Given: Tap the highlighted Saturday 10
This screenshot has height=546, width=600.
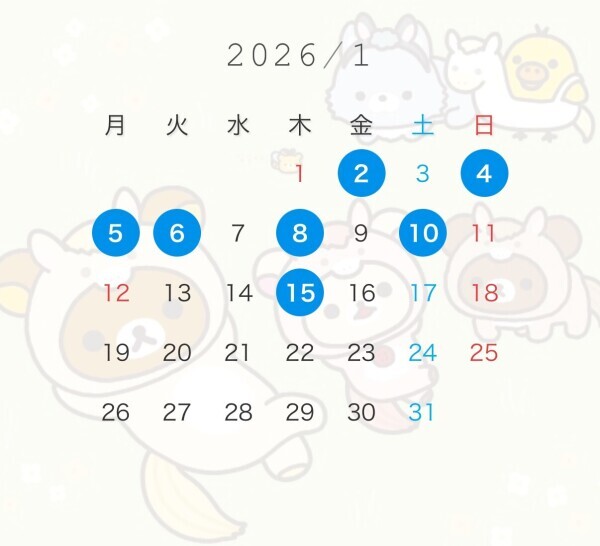Looking at the screenshot, I should point(423,234).
